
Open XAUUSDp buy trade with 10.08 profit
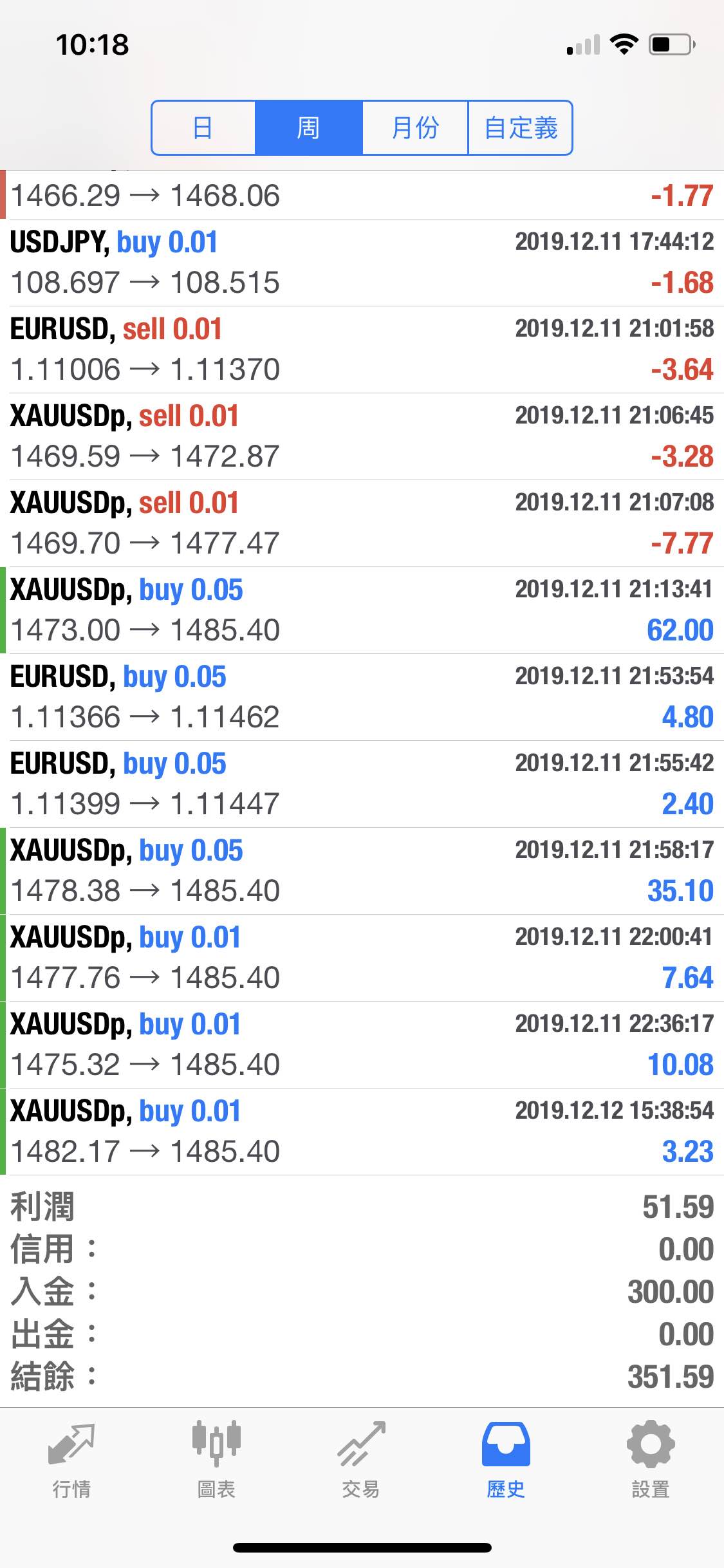coord(362,1045)
